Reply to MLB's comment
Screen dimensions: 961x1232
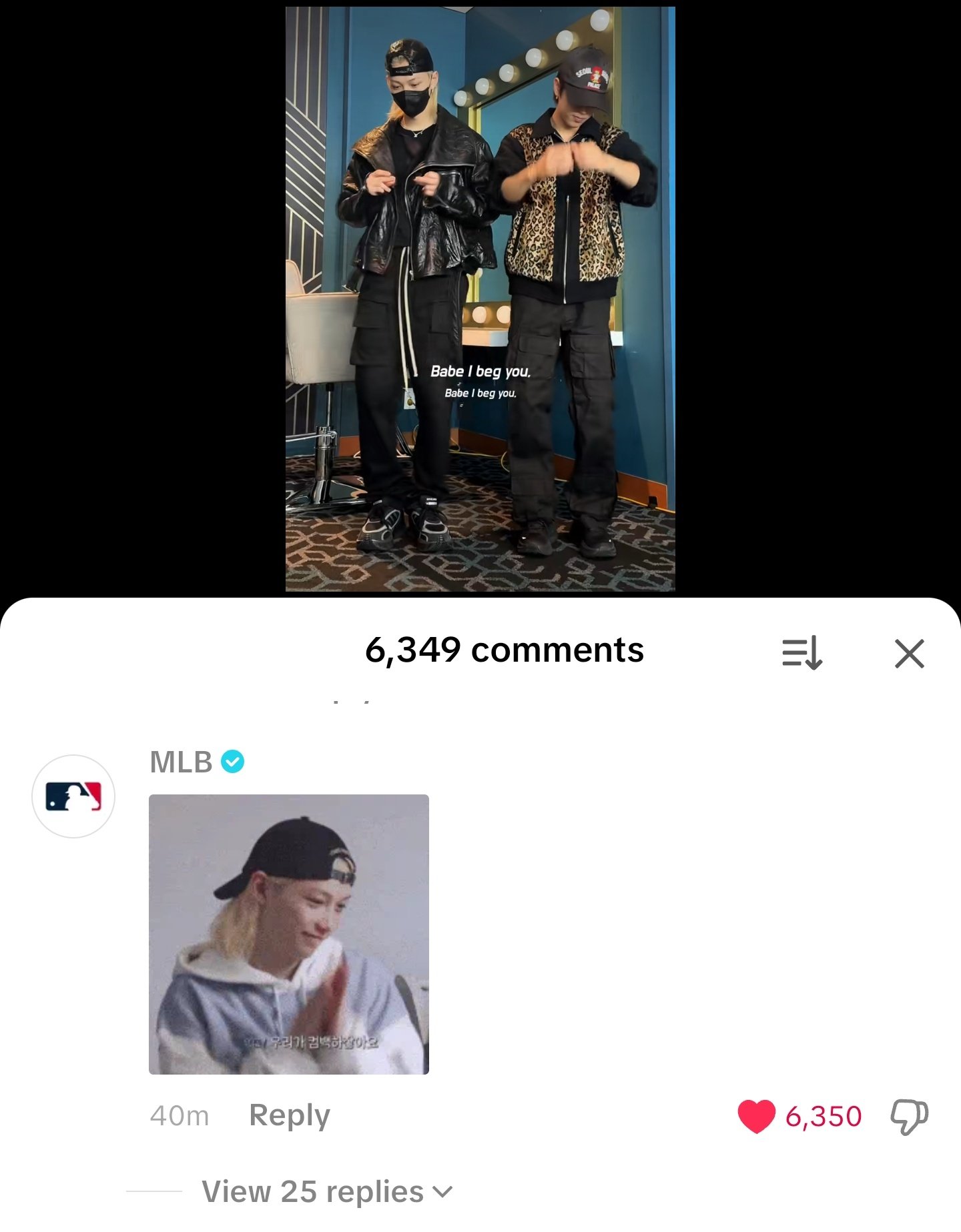[289, 1115]
